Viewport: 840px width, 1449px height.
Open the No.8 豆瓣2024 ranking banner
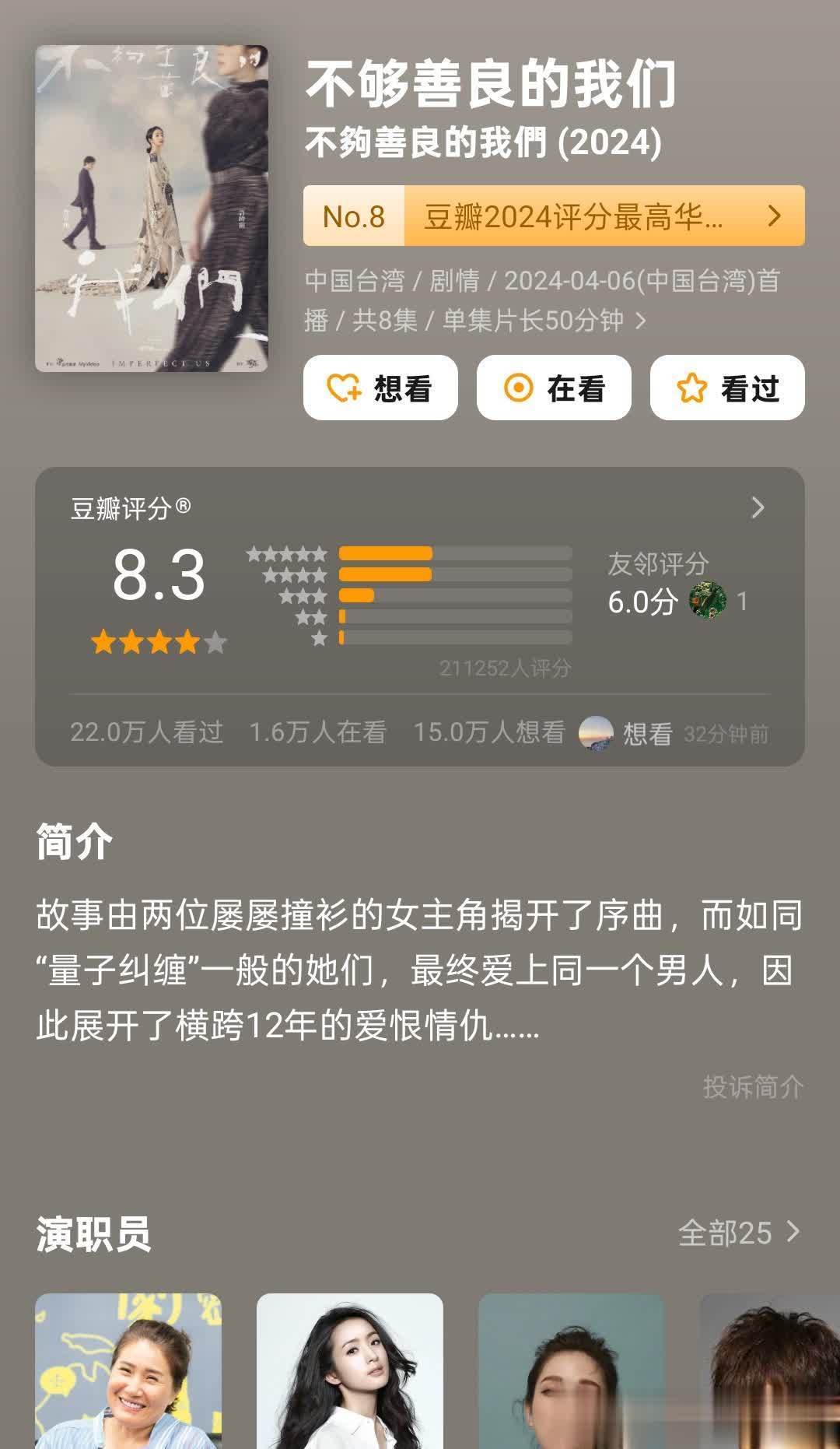554,216
